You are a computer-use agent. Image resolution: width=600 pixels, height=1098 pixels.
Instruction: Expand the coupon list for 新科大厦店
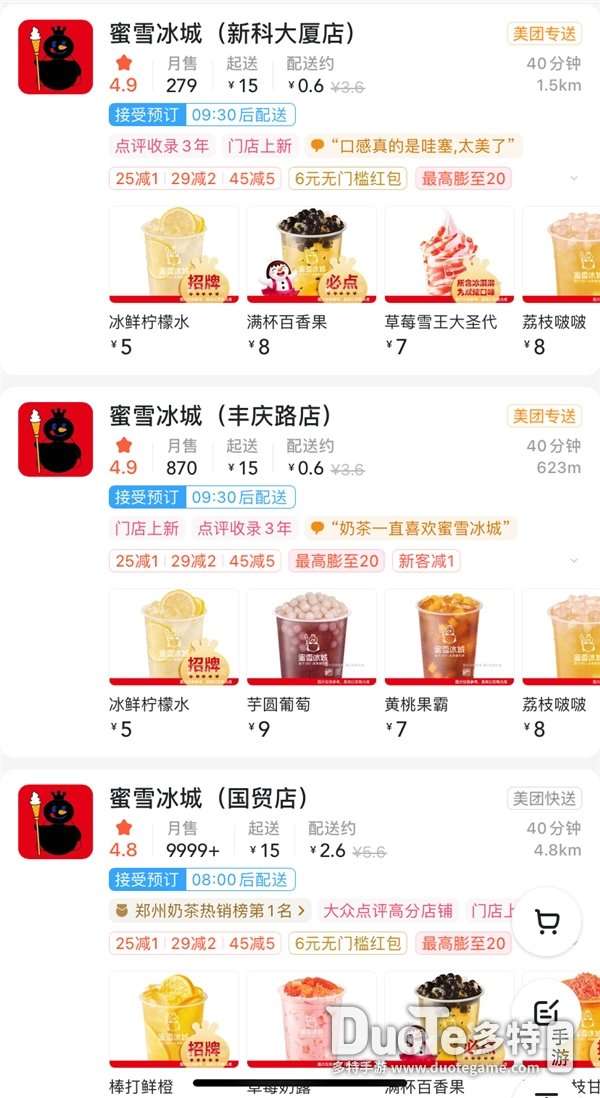tap(574, 179)
